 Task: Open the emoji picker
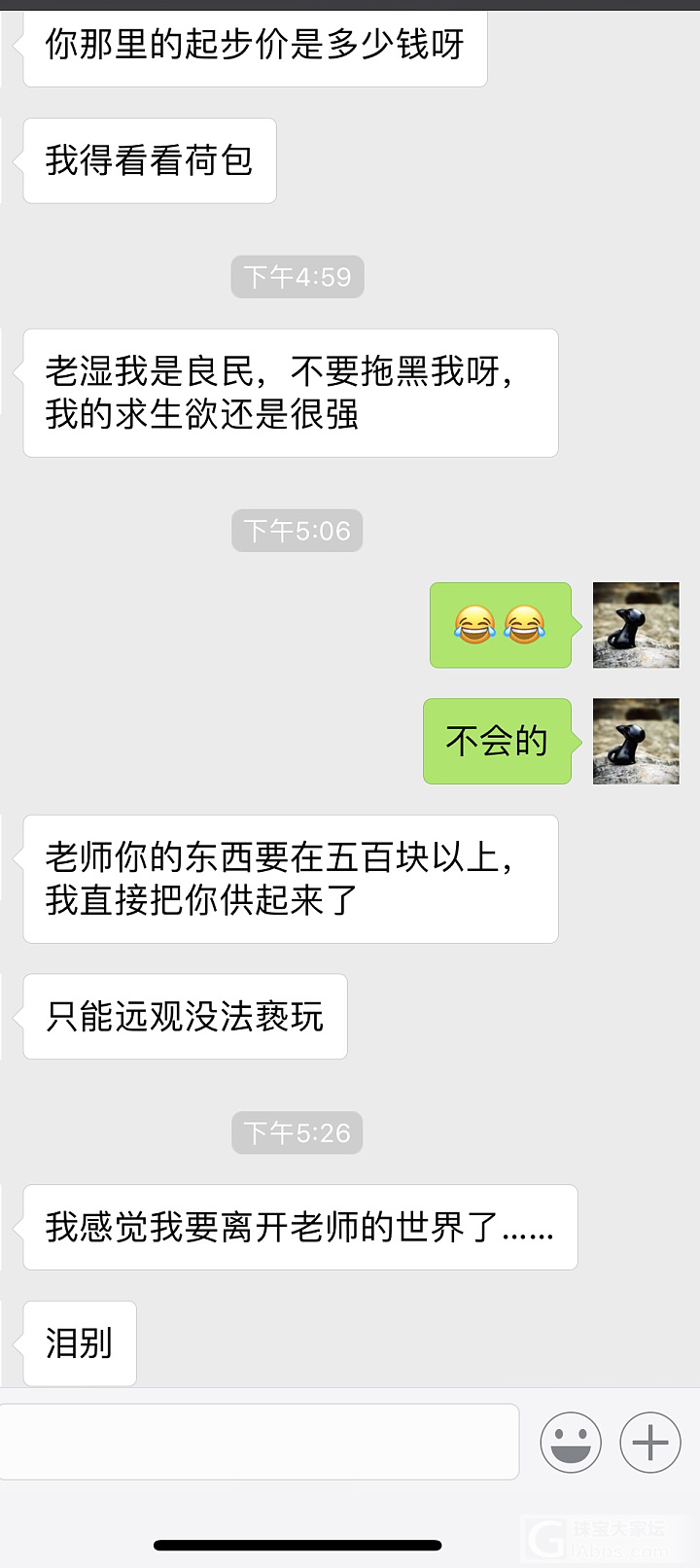click(x=571, y=1442)
